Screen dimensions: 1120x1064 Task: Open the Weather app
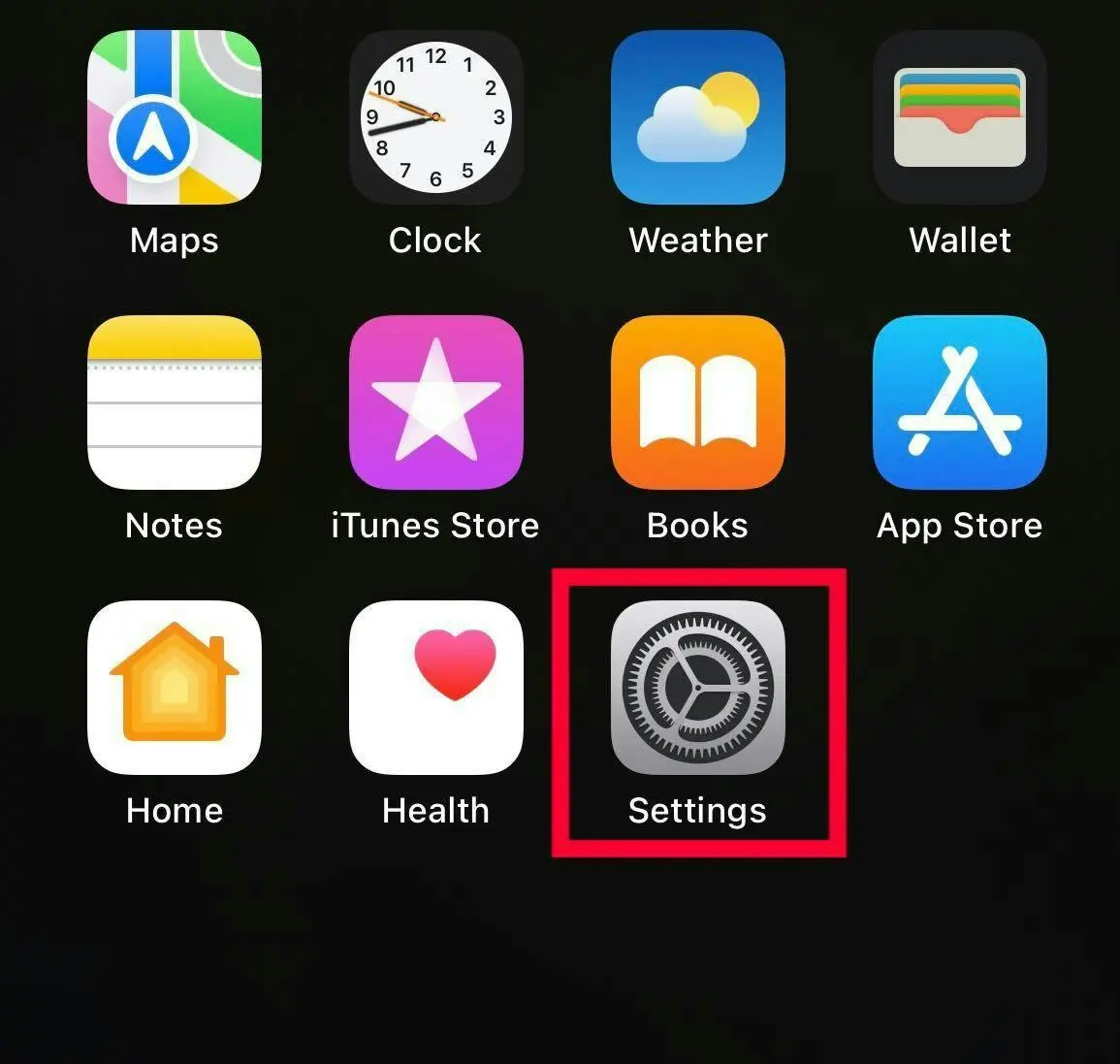(697, 117)
